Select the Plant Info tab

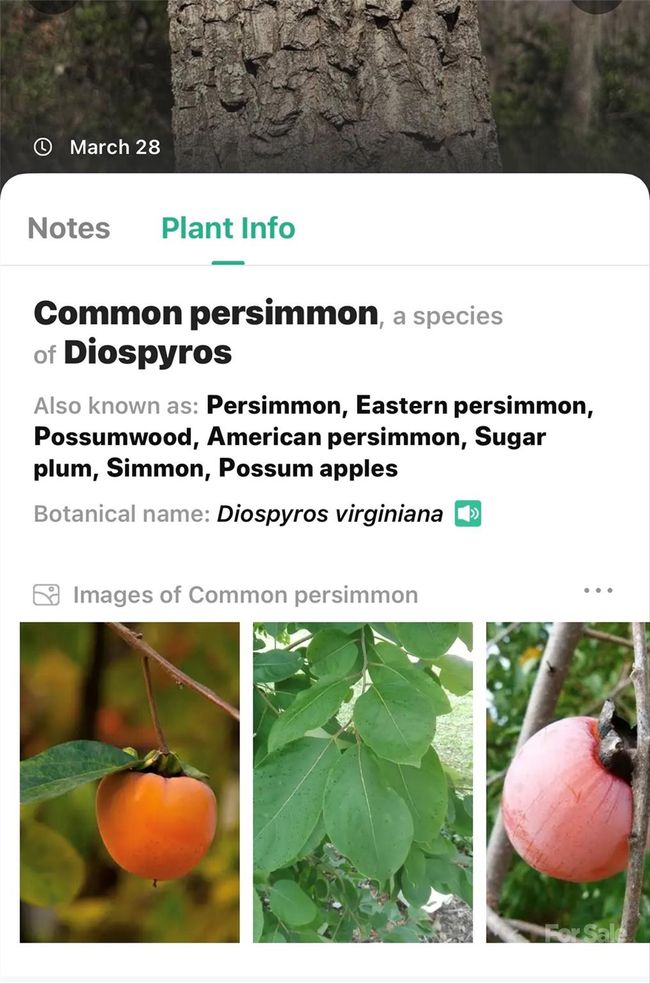[x=228, y=228]
